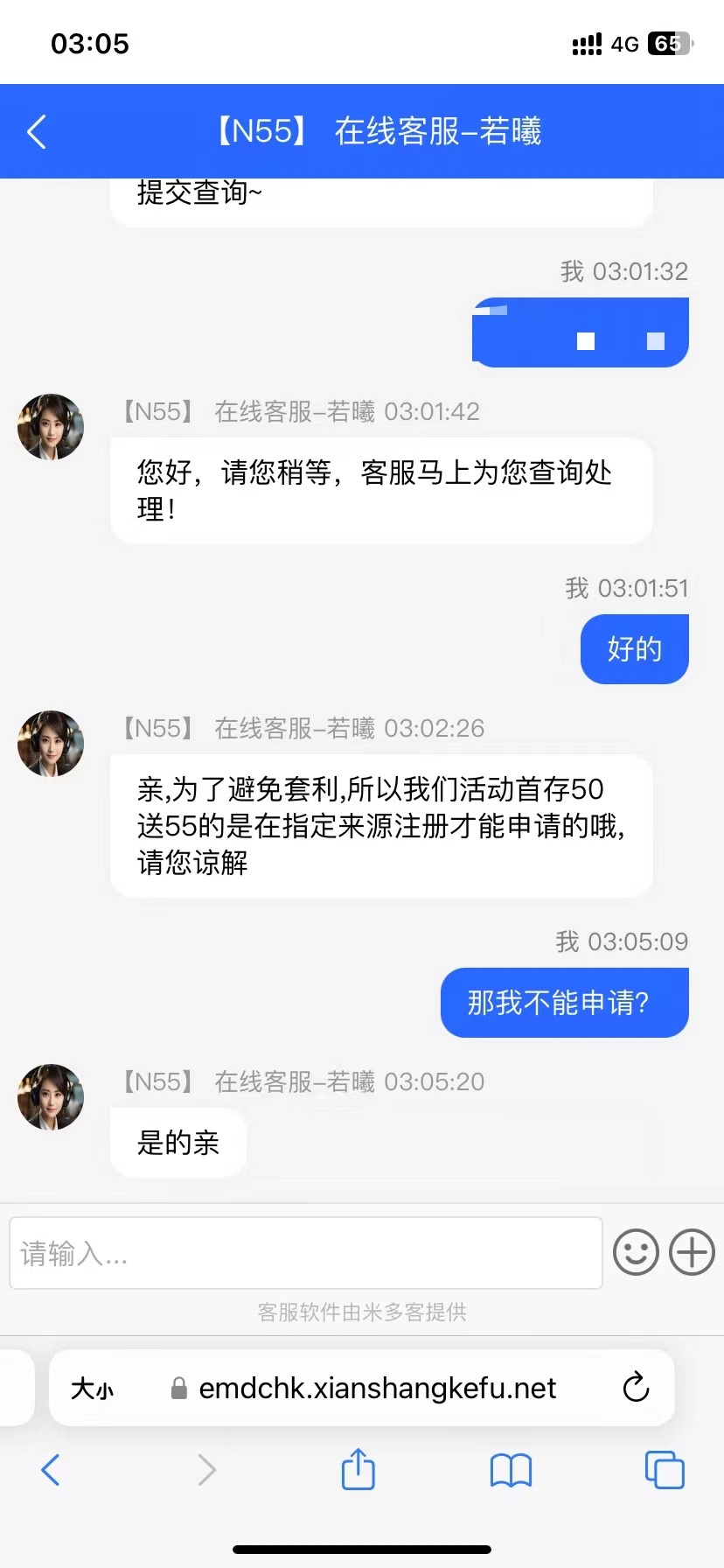Focus the 请输入 message input field
This screenshot has height=1568, width=724.
(305, 1253)
